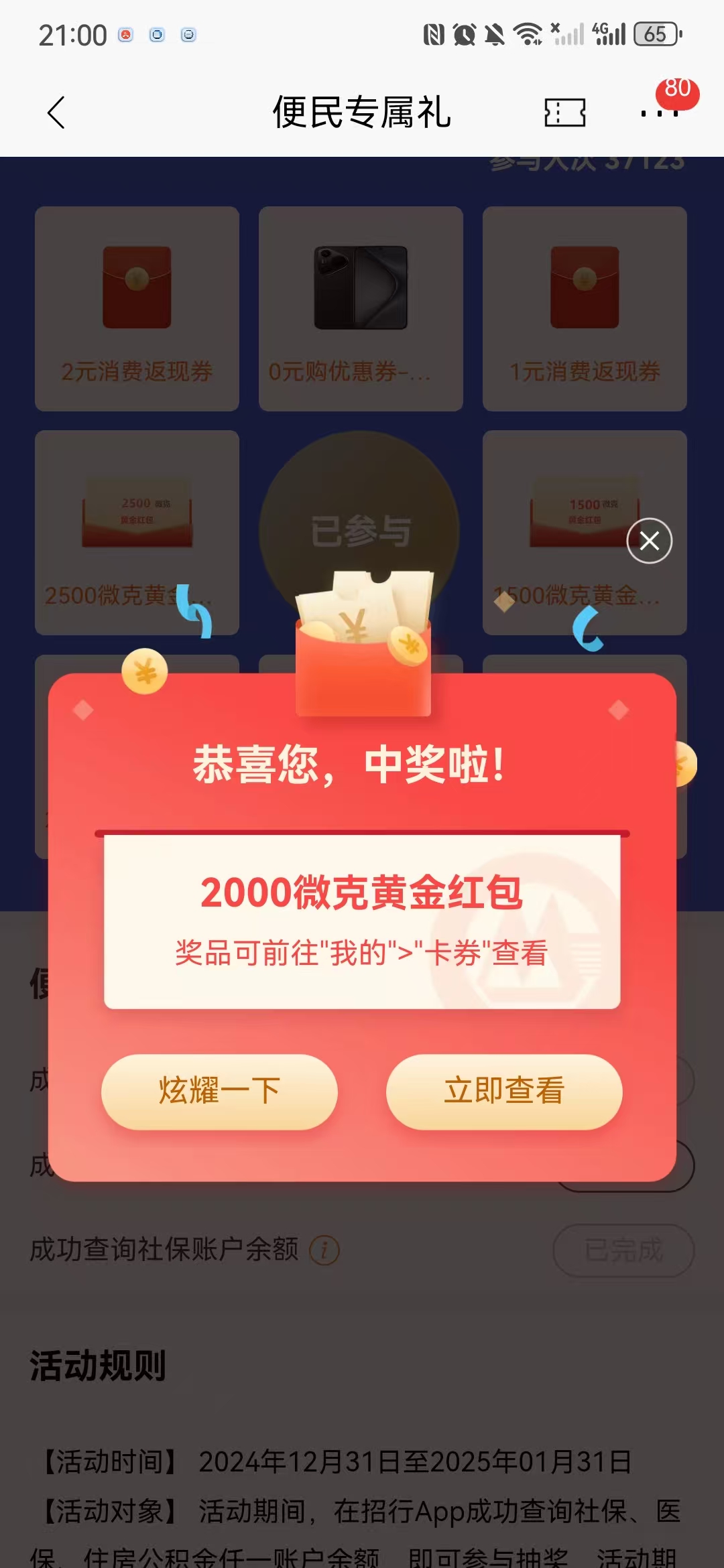Image resolution: width=724 pixels, height=1568 pixels.
Task: Tap 炫耀一下 to share the prize
Action: (x=219, y=1092)
